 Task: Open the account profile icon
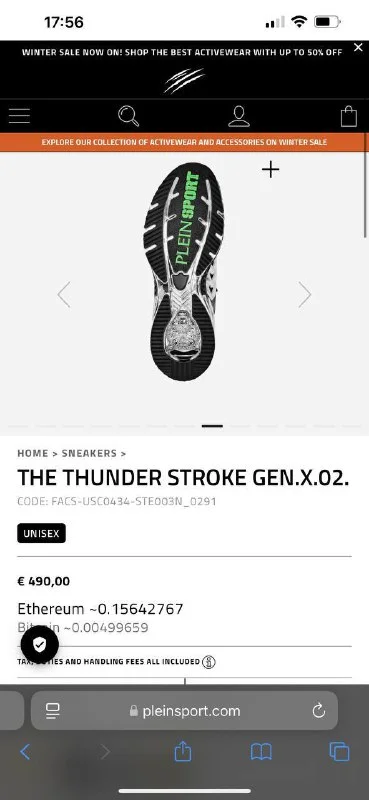239,116
